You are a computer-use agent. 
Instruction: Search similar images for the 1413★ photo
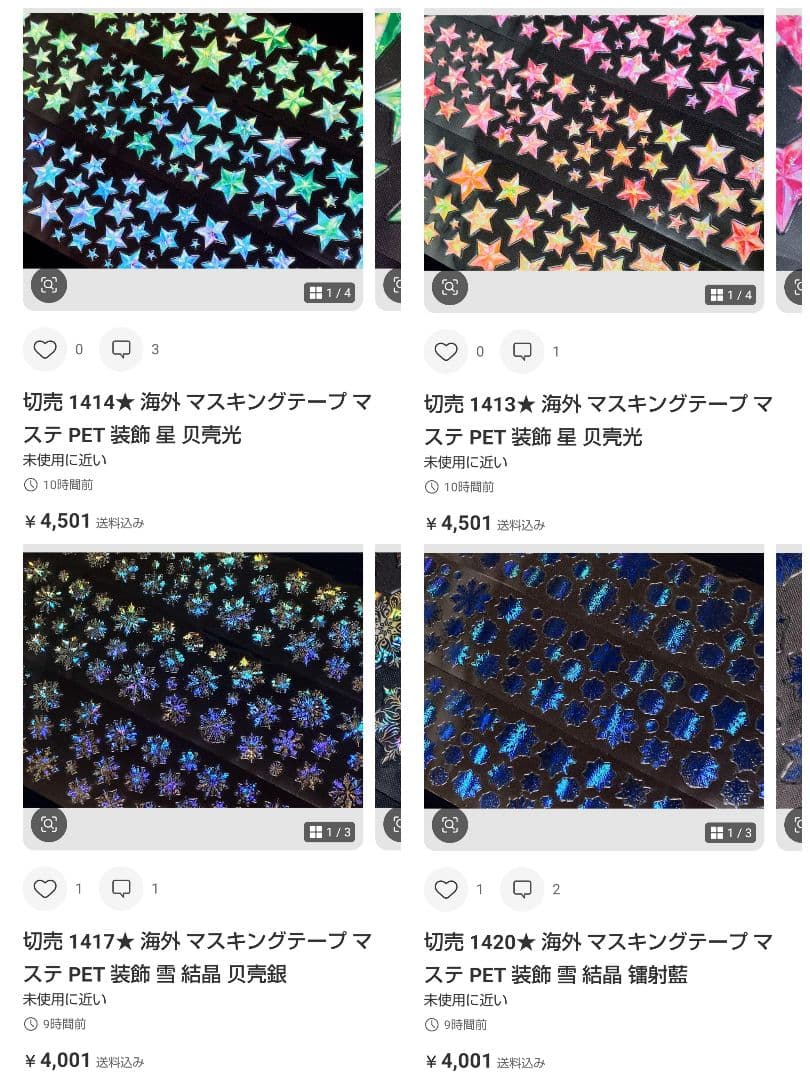click(450, 288)
